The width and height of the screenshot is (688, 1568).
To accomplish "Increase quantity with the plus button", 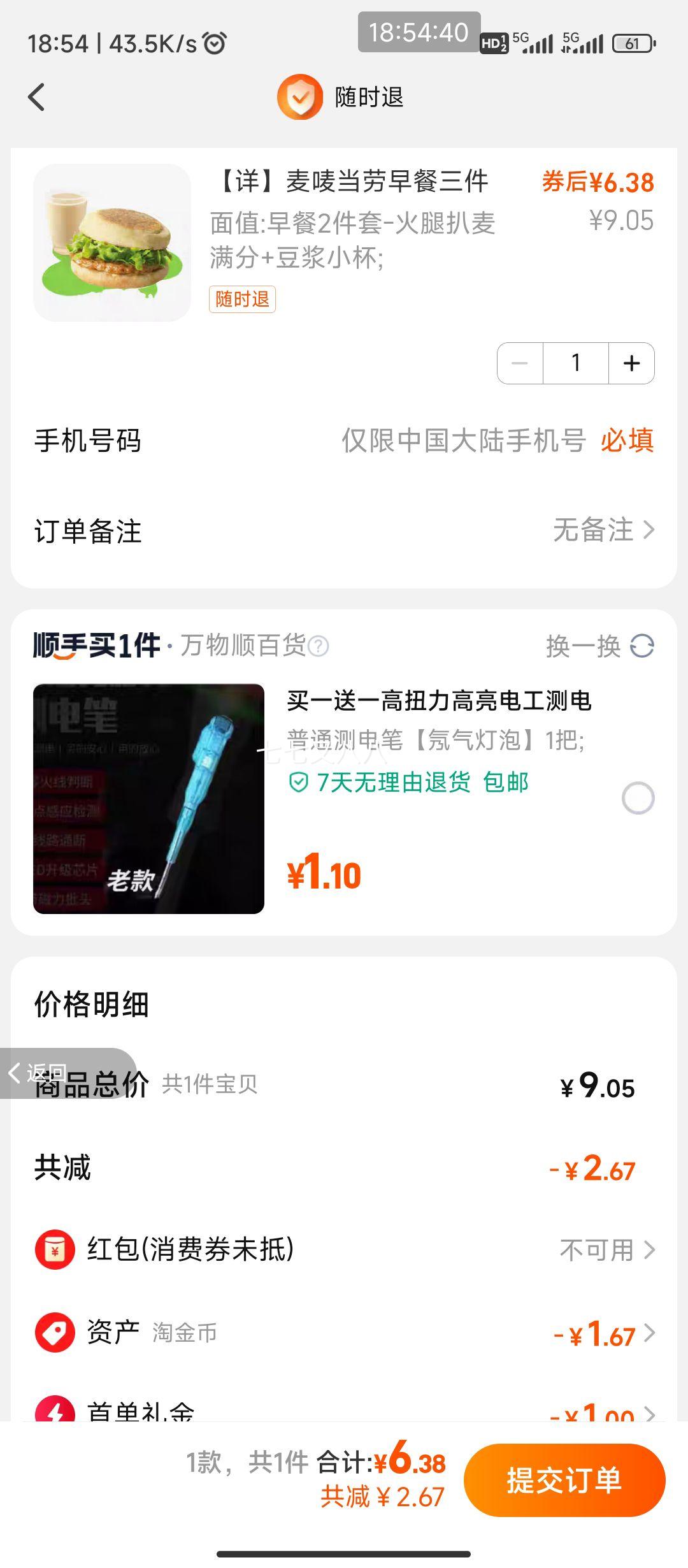I will pos(631,363).
